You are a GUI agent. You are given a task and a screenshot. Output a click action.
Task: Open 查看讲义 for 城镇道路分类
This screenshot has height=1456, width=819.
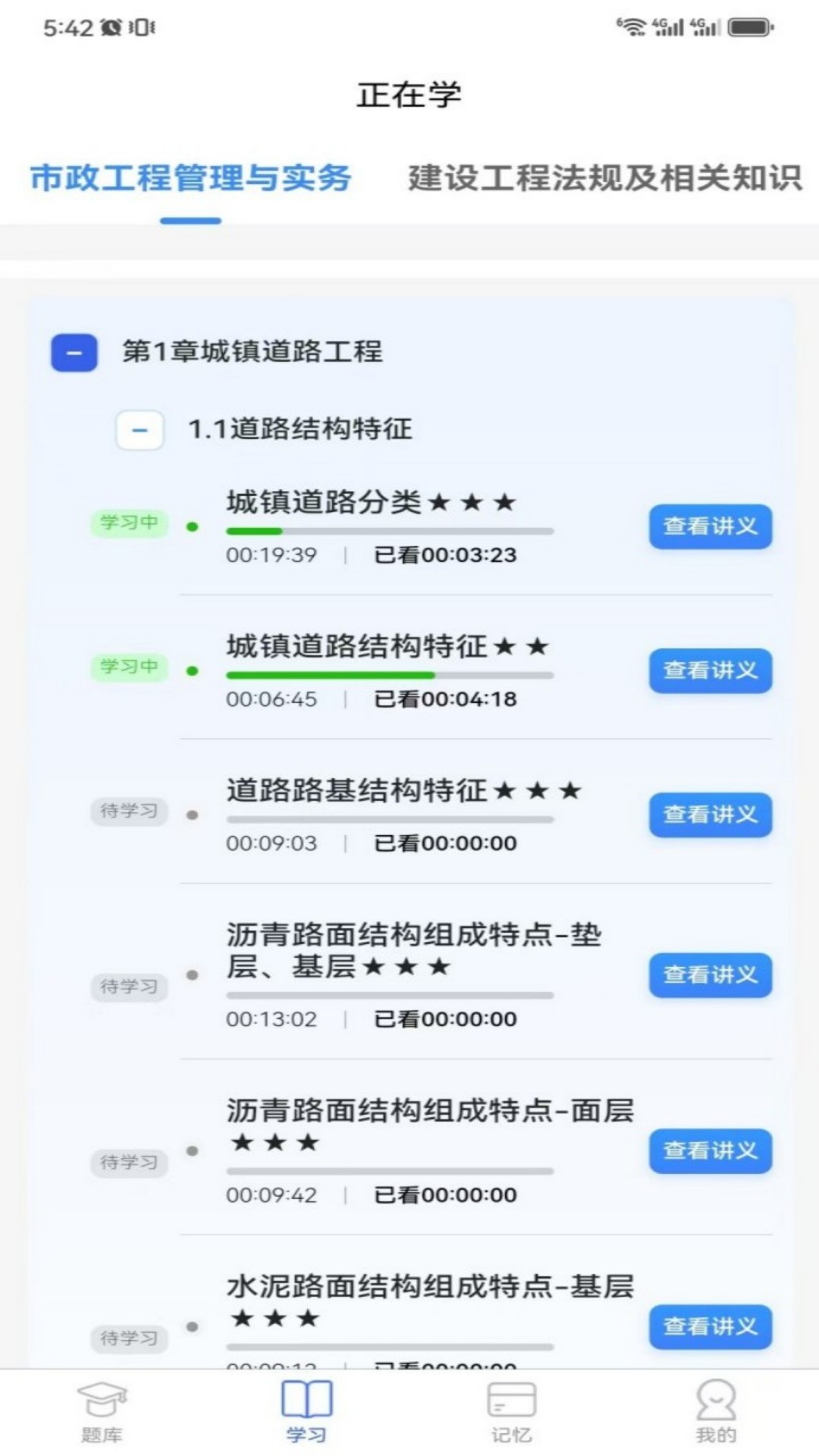click(x=710, y=527)
